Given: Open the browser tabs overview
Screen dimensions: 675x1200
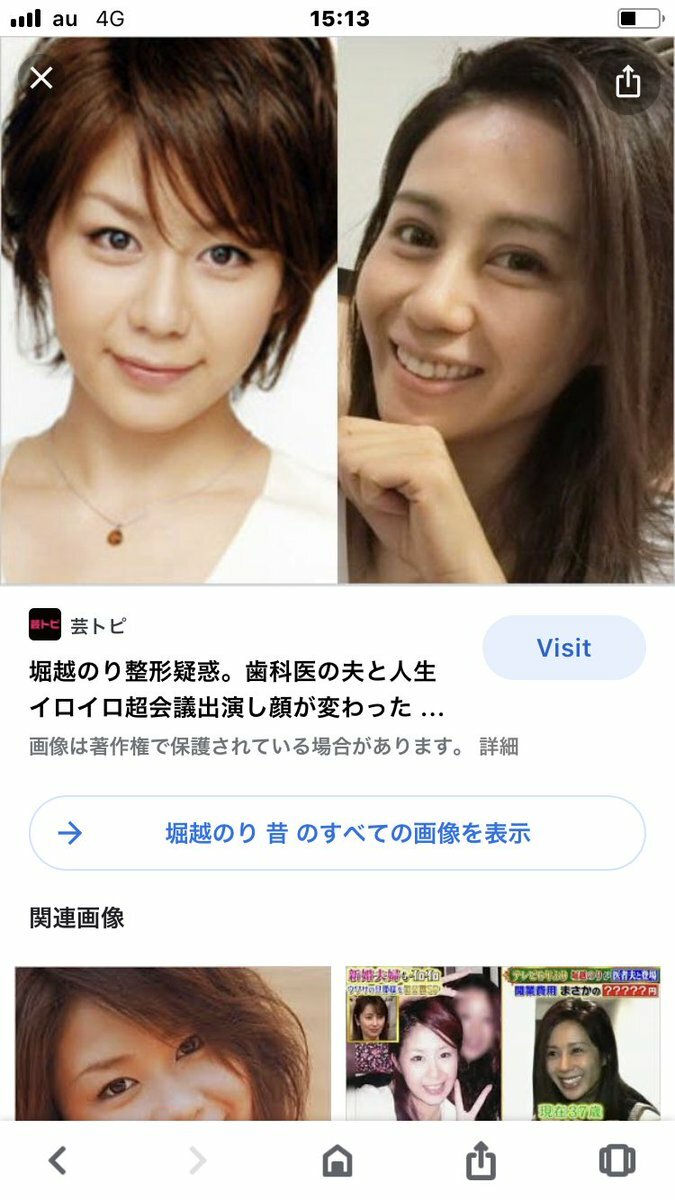Looking at the screenshot, I should [617, 1160].
